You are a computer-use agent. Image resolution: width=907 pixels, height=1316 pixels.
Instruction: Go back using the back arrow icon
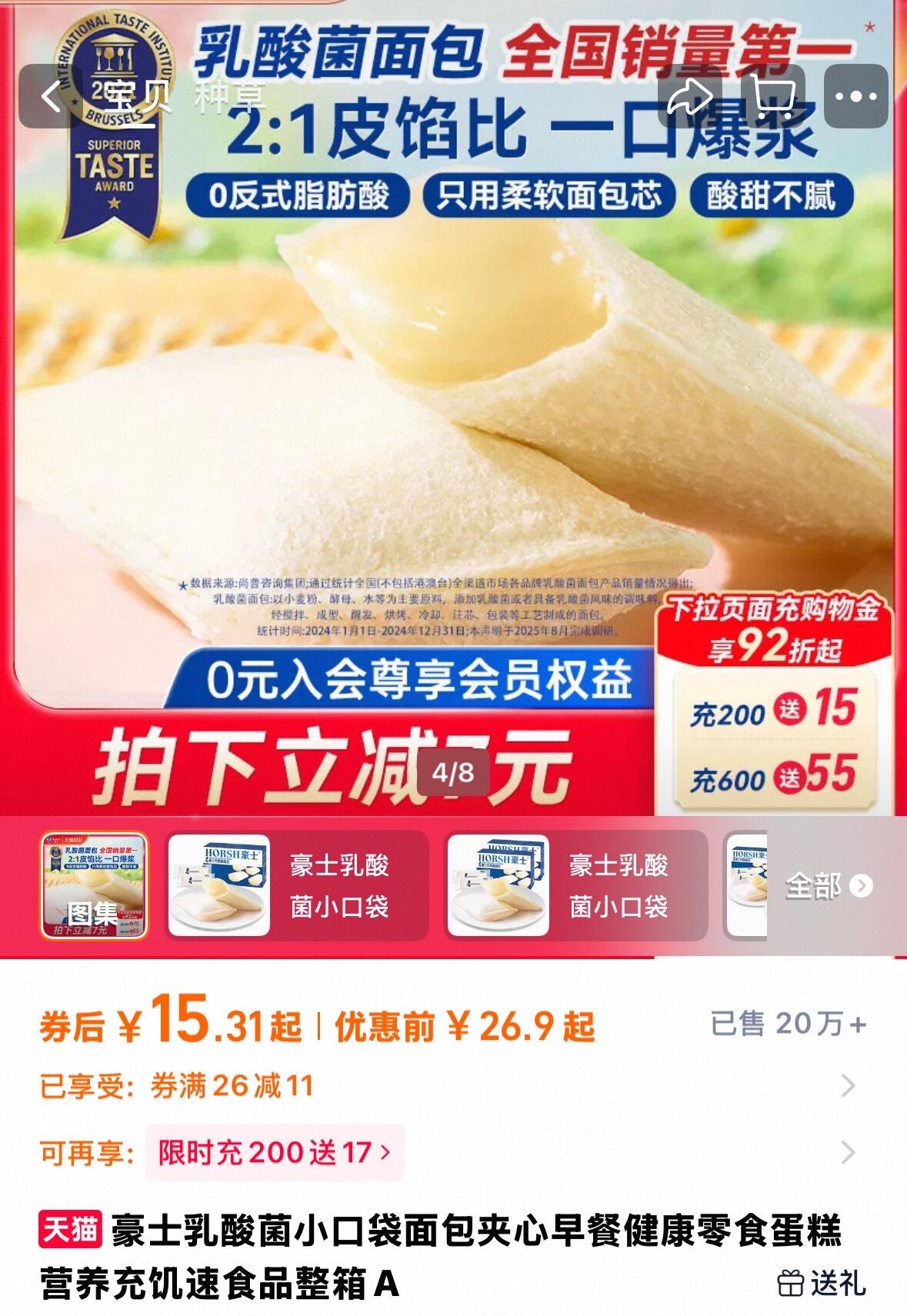[x=52, y=95]
